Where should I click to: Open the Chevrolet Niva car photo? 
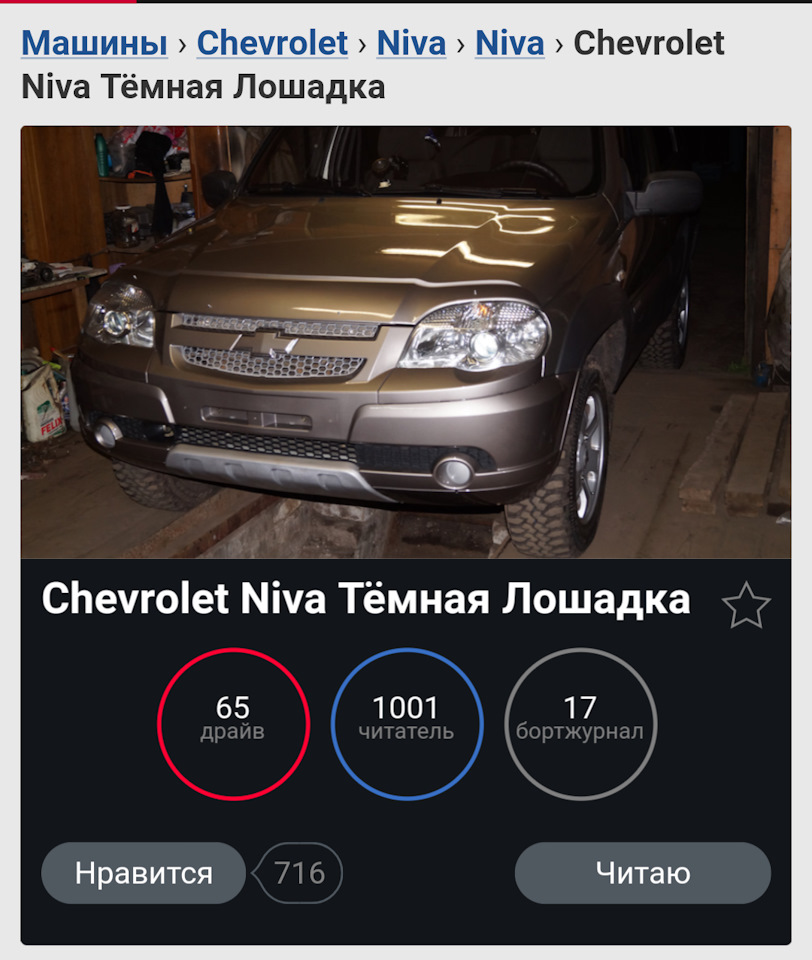pos(405,341)
